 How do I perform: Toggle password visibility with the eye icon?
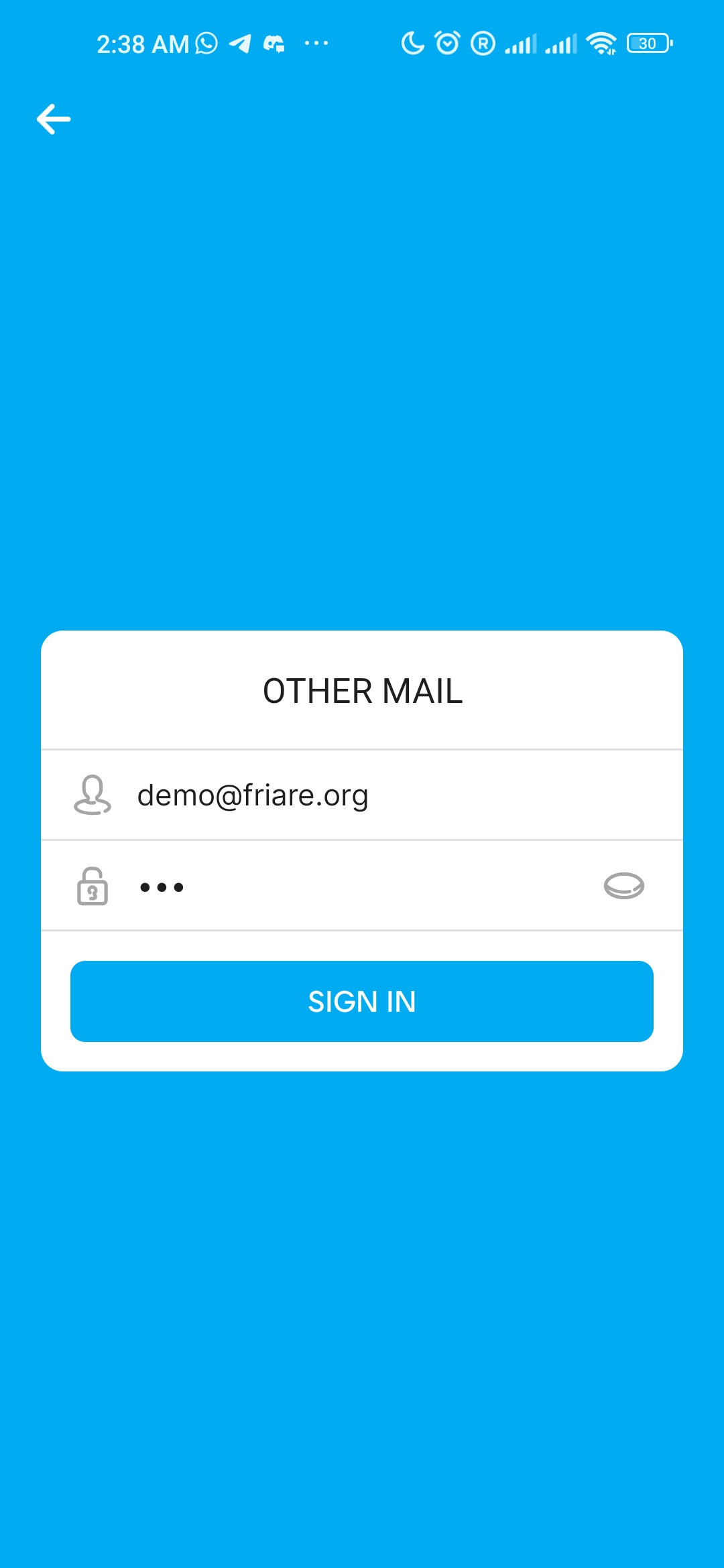pyautogui.click(x=623, y=886)
